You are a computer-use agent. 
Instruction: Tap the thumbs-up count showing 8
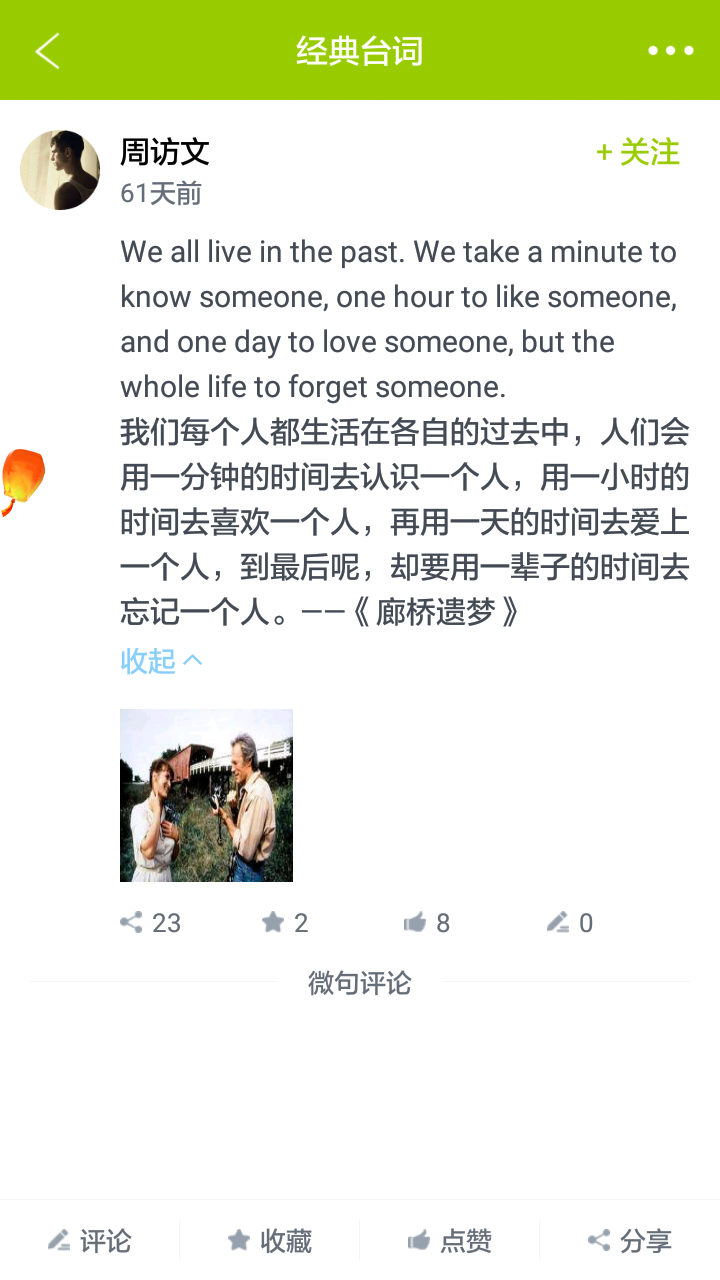[427, 923]
